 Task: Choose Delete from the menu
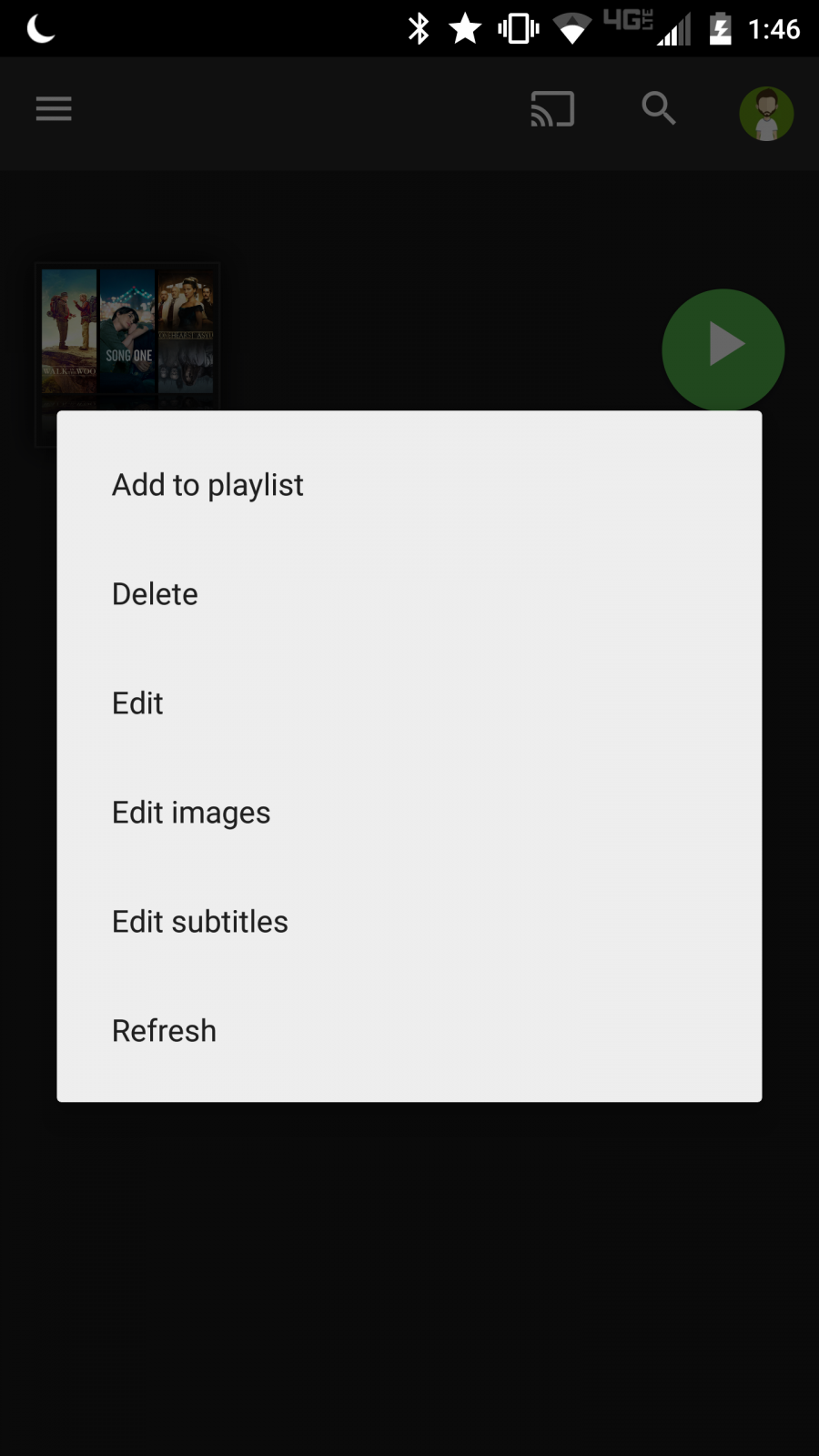click(x=155, y=594)
